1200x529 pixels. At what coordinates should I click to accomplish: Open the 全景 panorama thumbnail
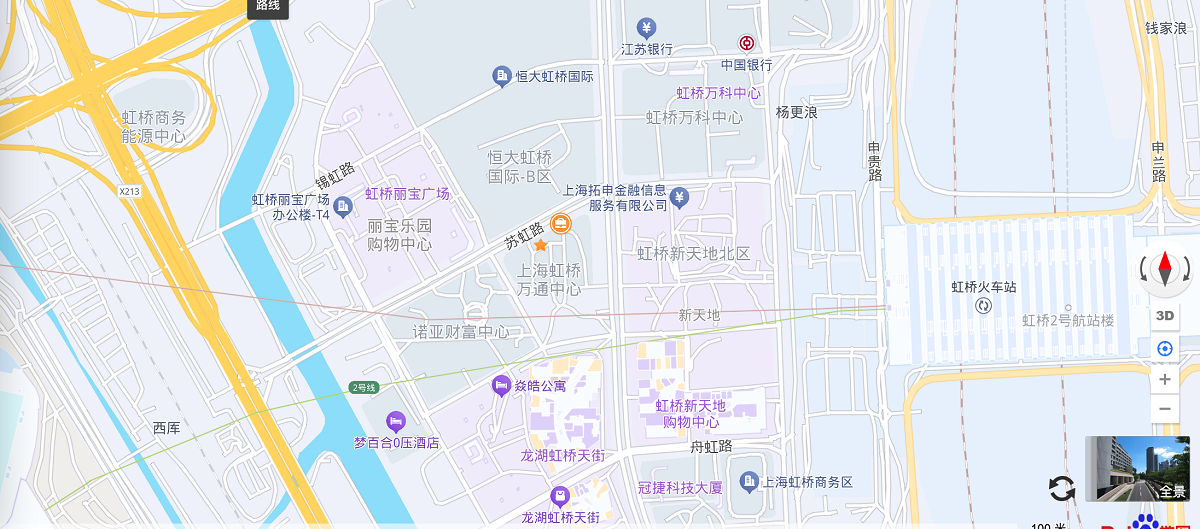1137,468
